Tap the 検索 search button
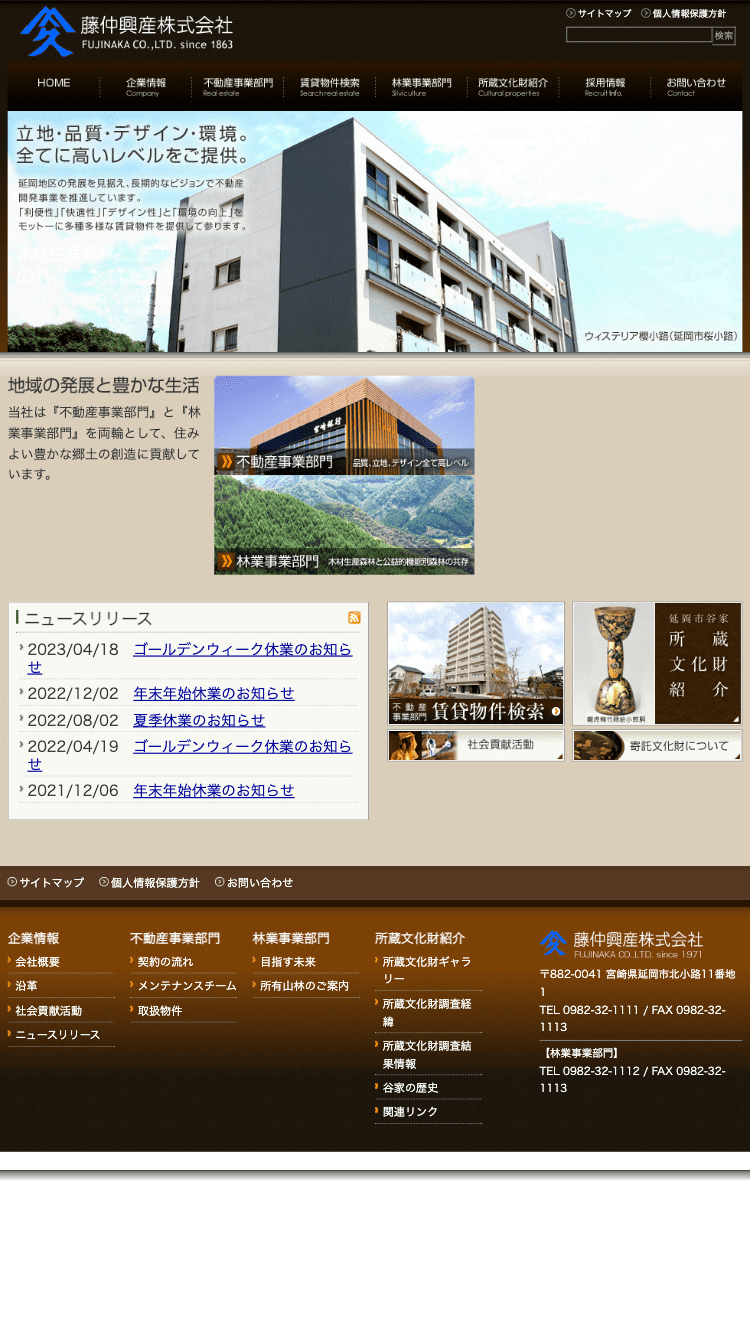This screenshot has height=1334, width=750. [723, 36]
